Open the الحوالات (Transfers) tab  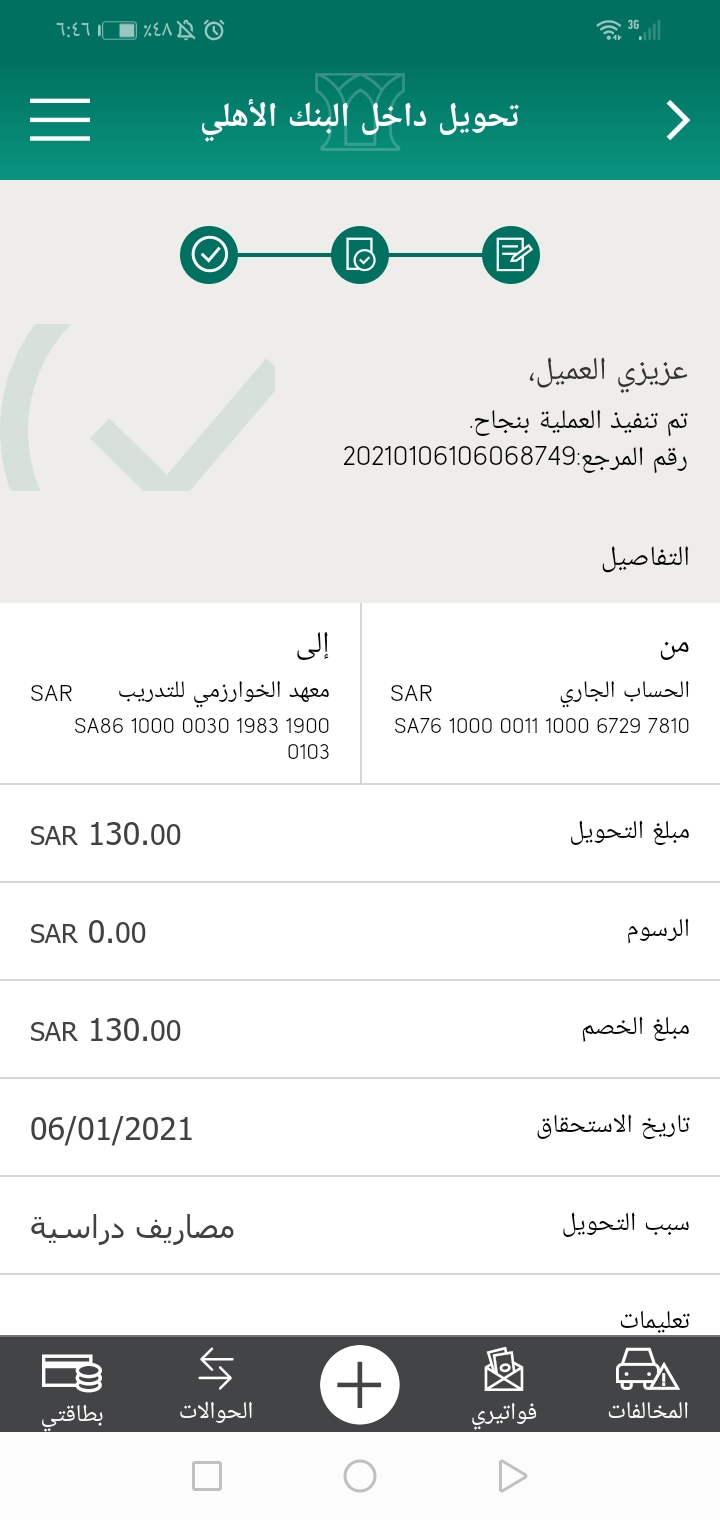[x=216, y=1385]
